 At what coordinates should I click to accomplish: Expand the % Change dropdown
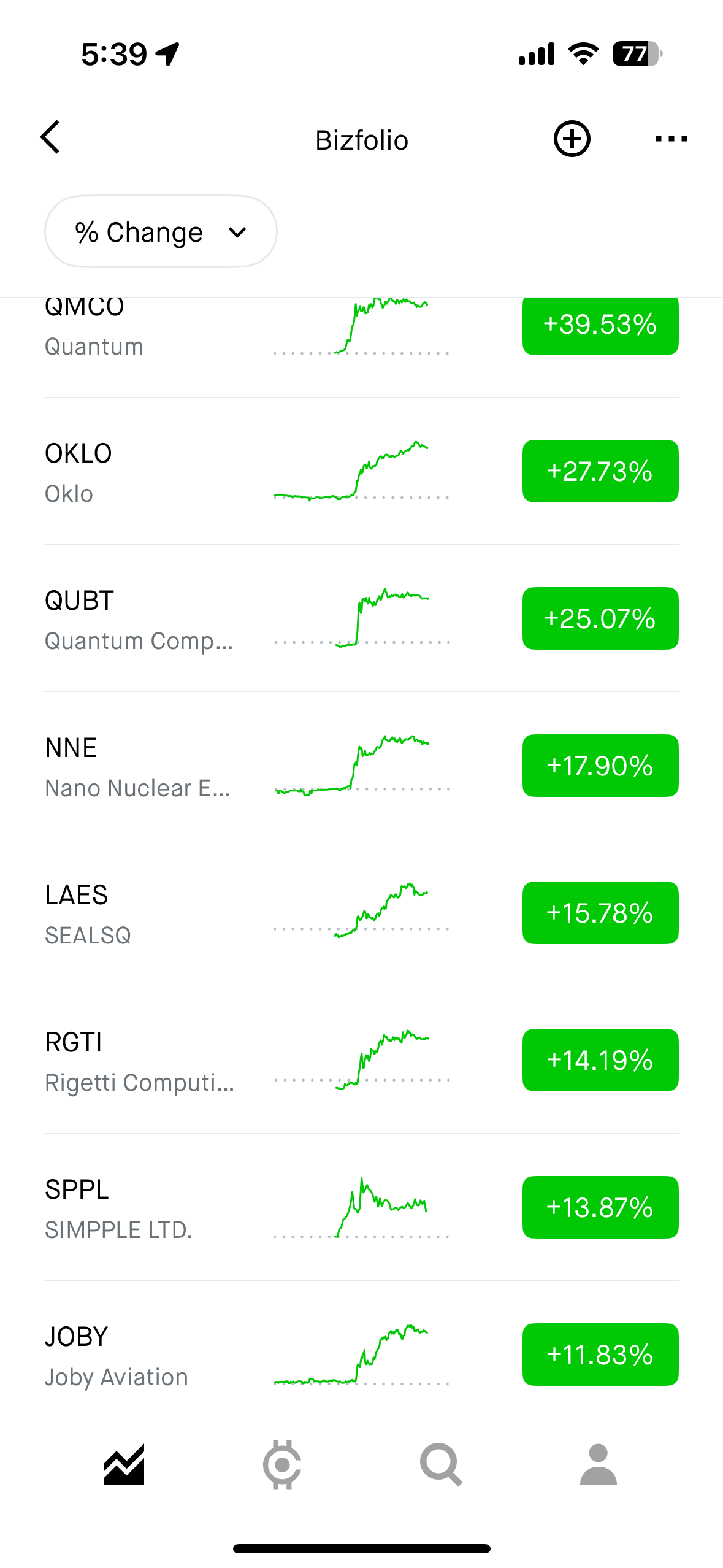point(161,232)
